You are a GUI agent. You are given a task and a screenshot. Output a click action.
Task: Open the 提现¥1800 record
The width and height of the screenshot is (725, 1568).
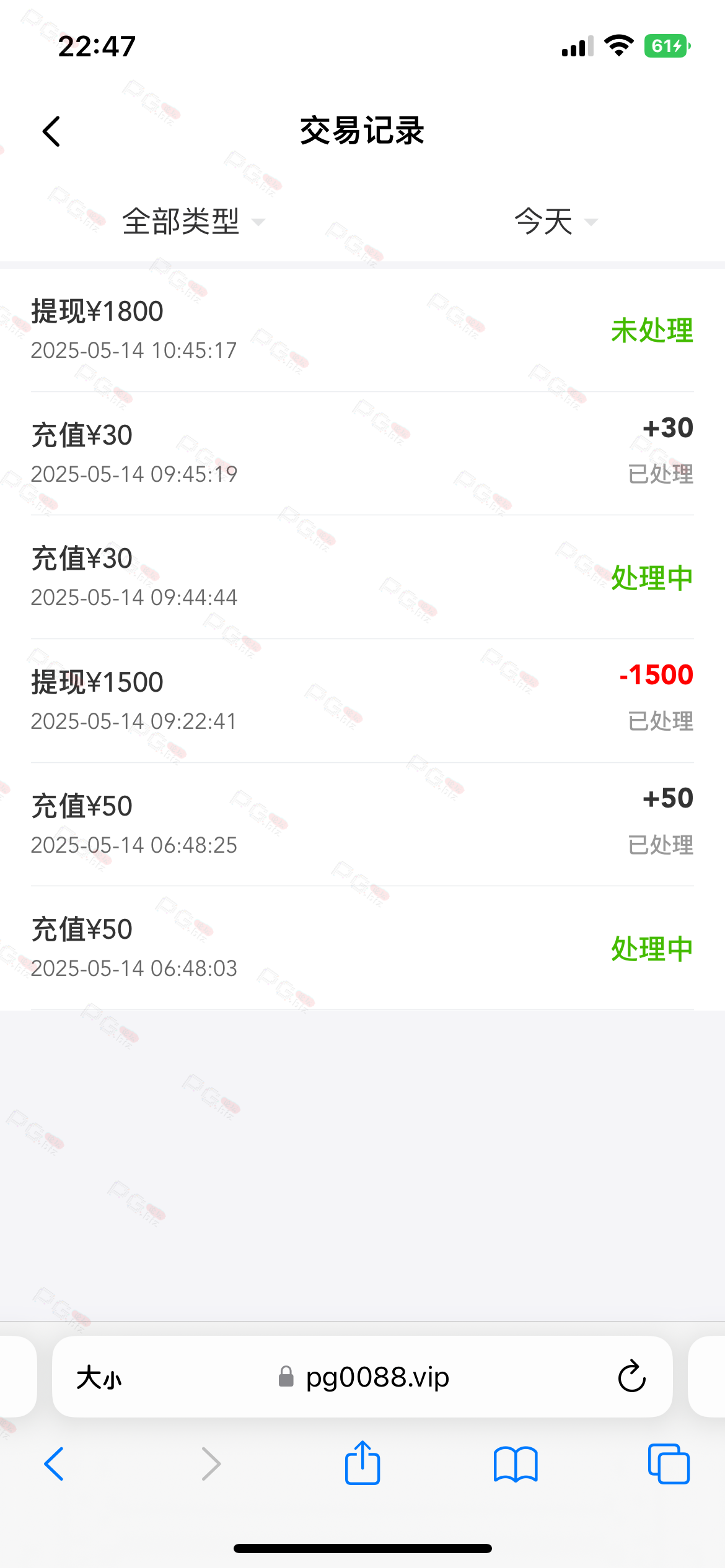click(x=362, y=330)
